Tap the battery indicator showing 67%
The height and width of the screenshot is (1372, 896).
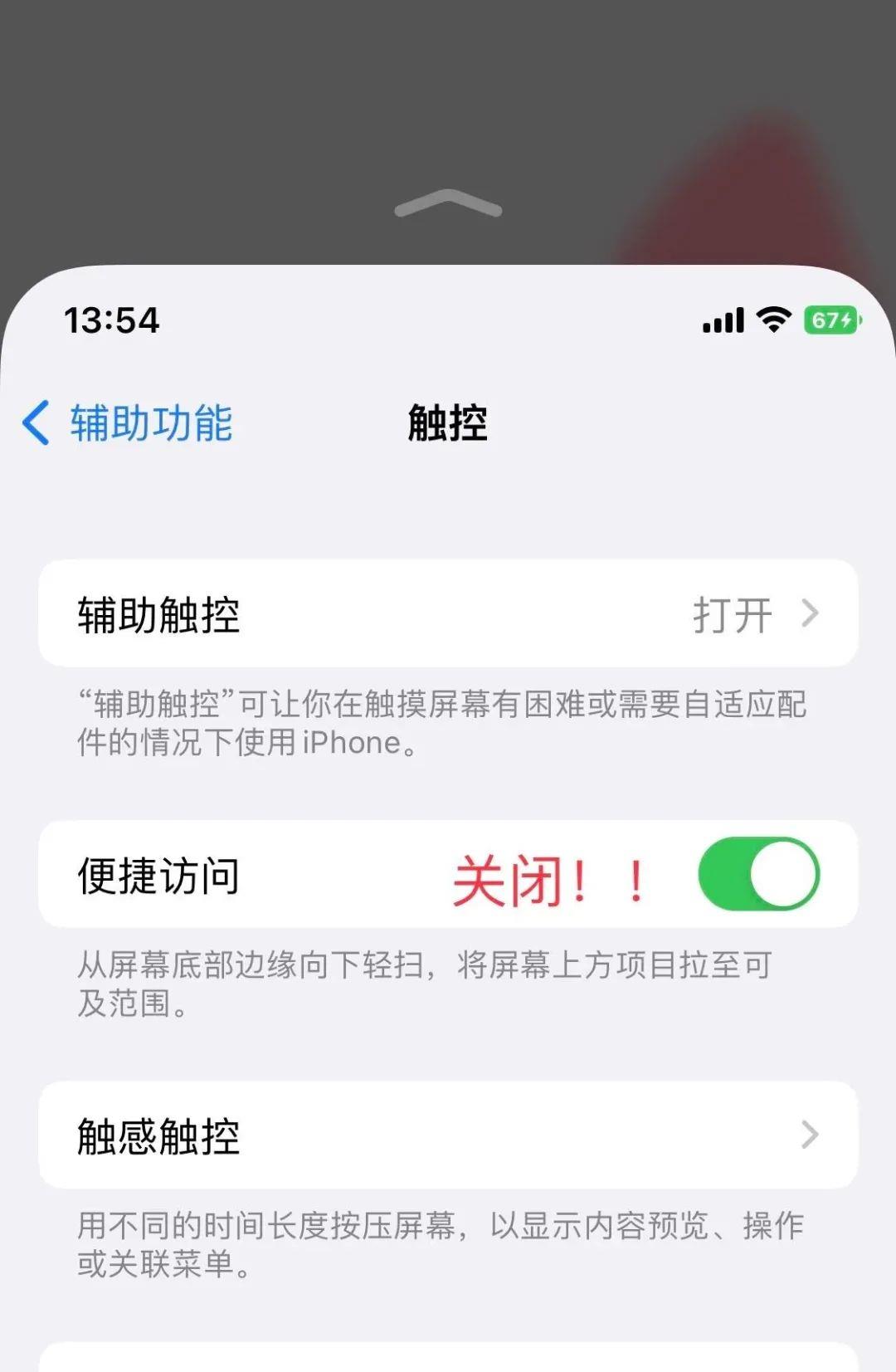tap(831, 319)
